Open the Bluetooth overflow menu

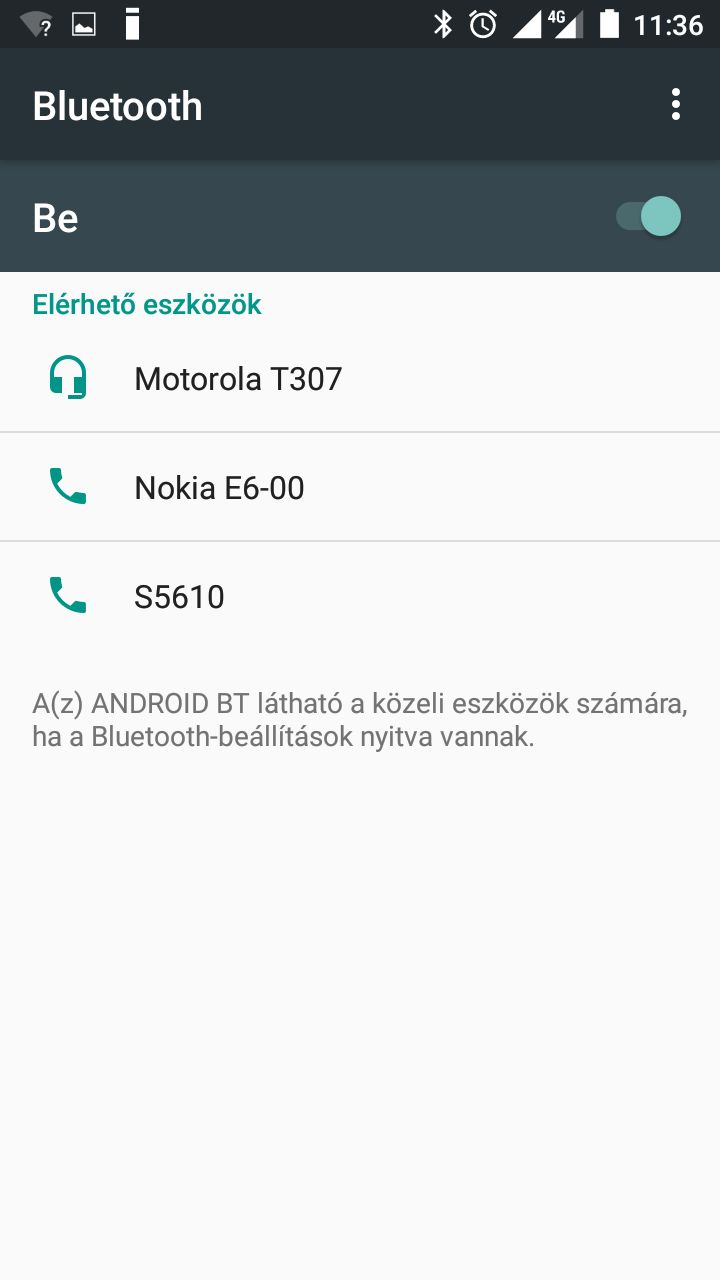[676, 105]
